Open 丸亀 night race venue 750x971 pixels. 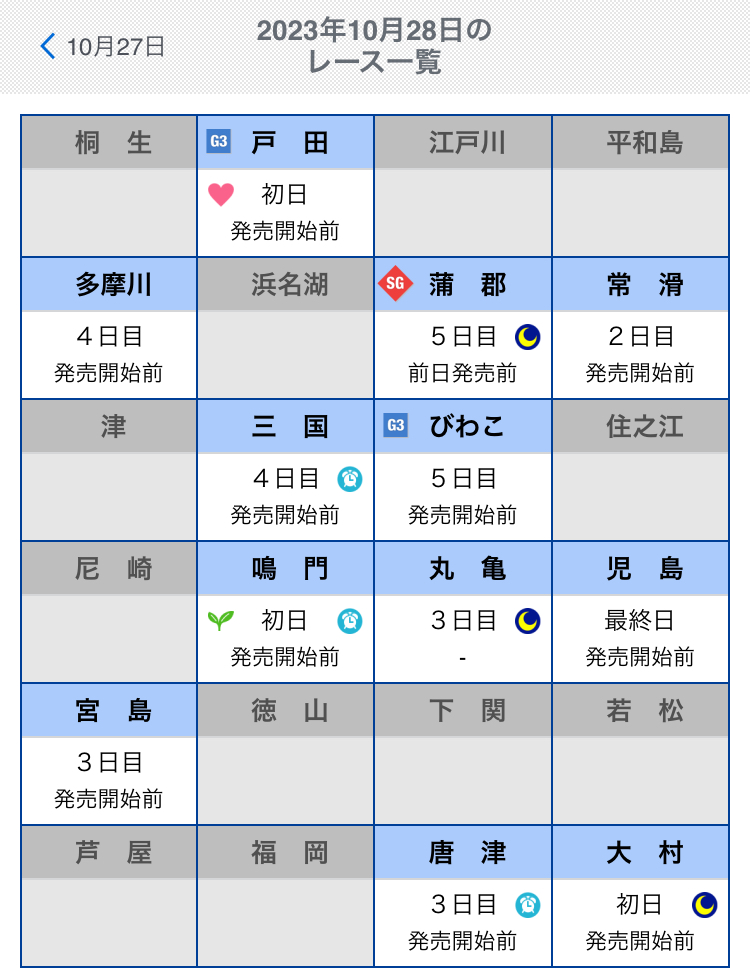pos(463,612)
